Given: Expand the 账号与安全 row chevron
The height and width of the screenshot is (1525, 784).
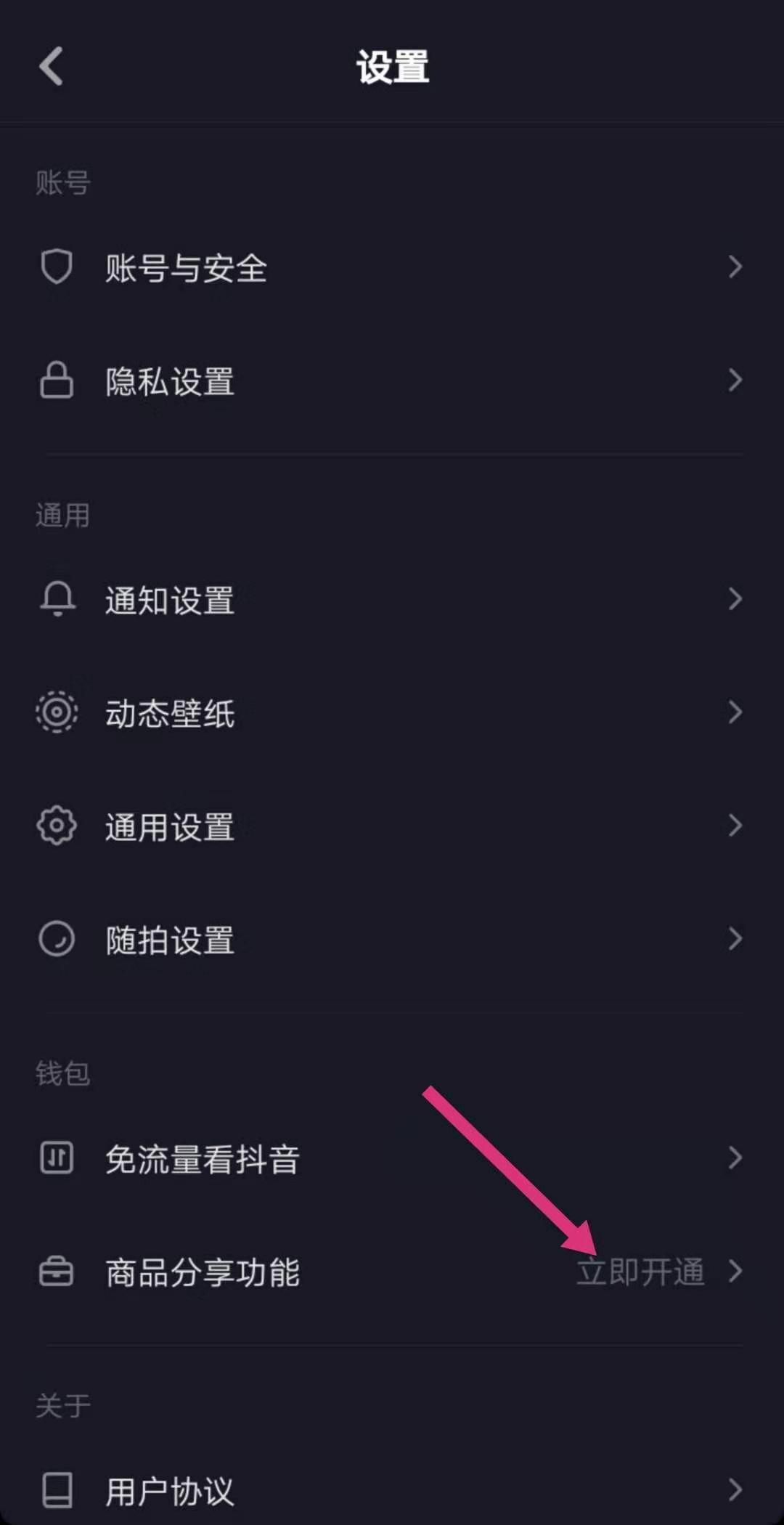Looking at the screenshot, I should coord(735,267).
